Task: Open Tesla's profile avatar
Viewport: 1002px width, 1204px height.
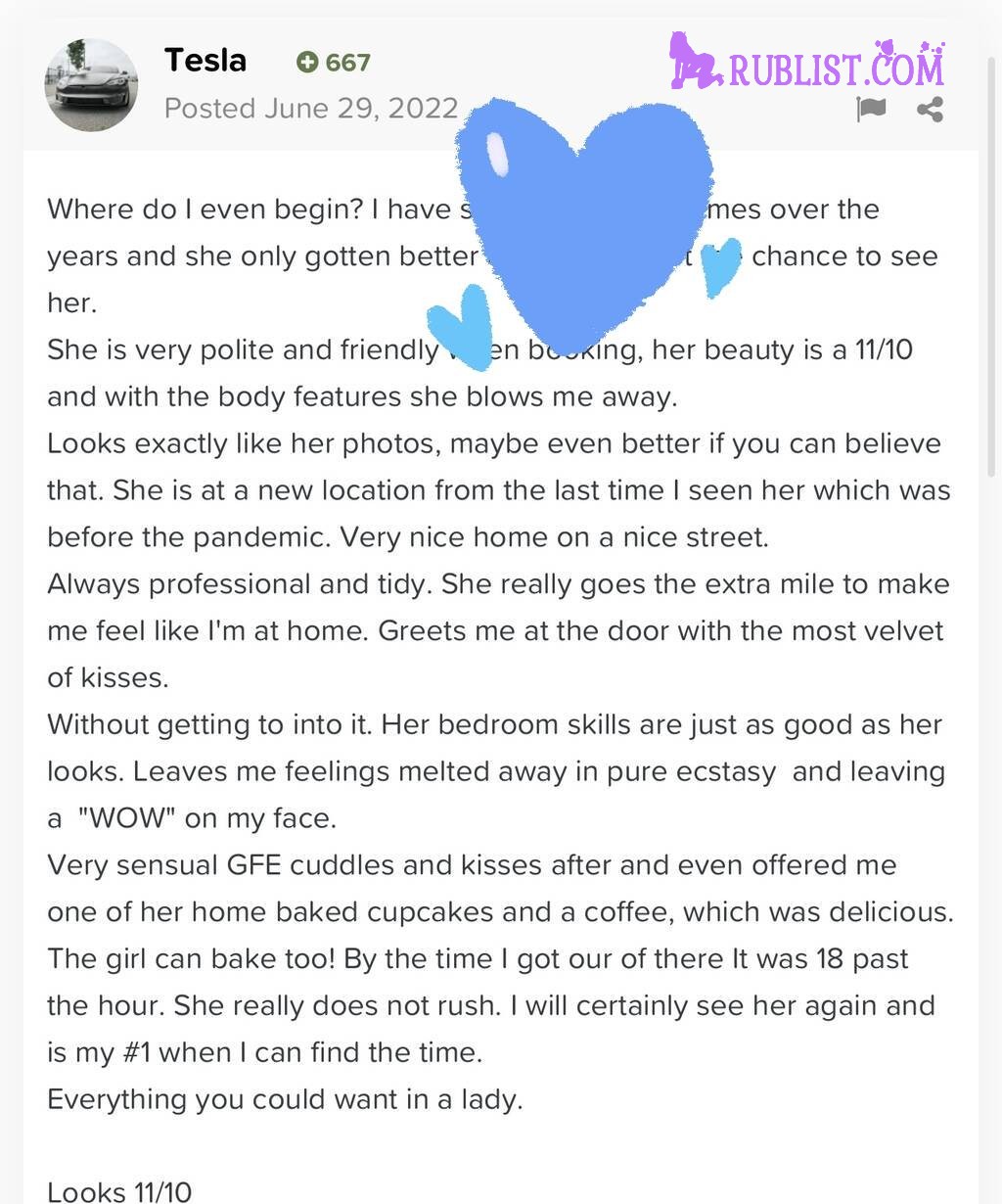Action: tap(91, 85)
